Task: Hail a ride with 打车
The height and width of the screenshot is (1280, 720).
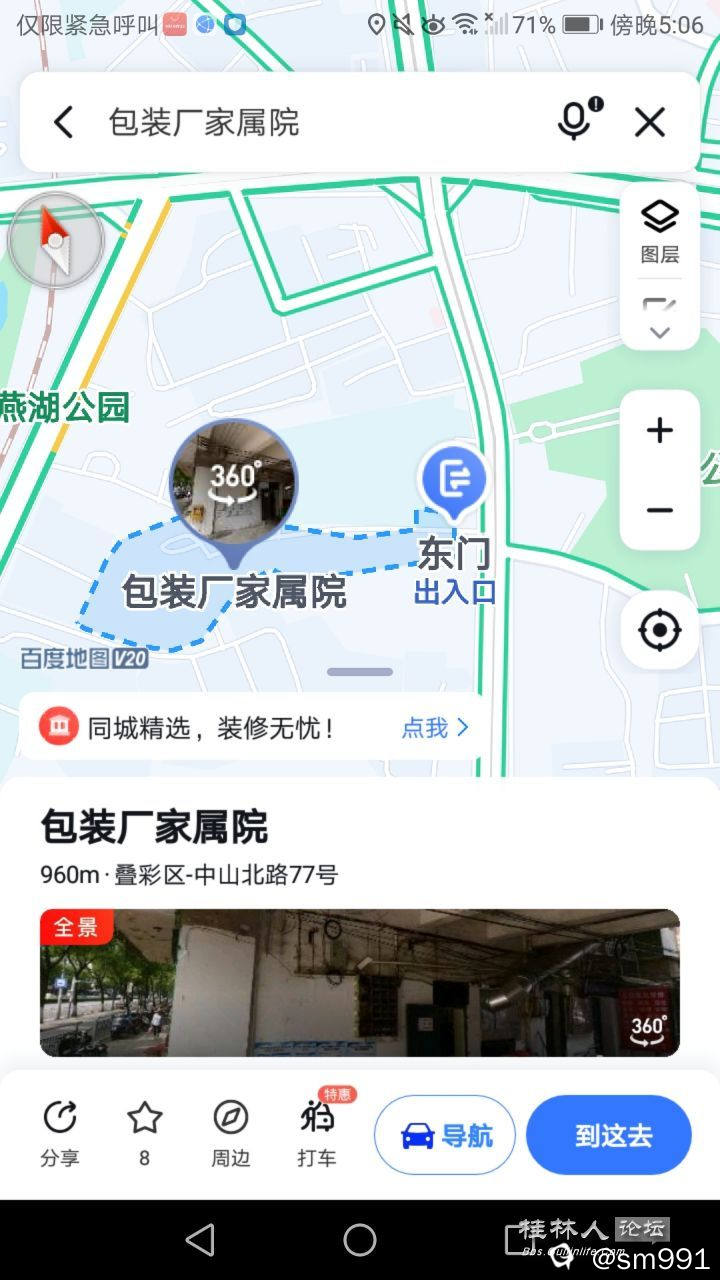Action: click(317, 1134)
